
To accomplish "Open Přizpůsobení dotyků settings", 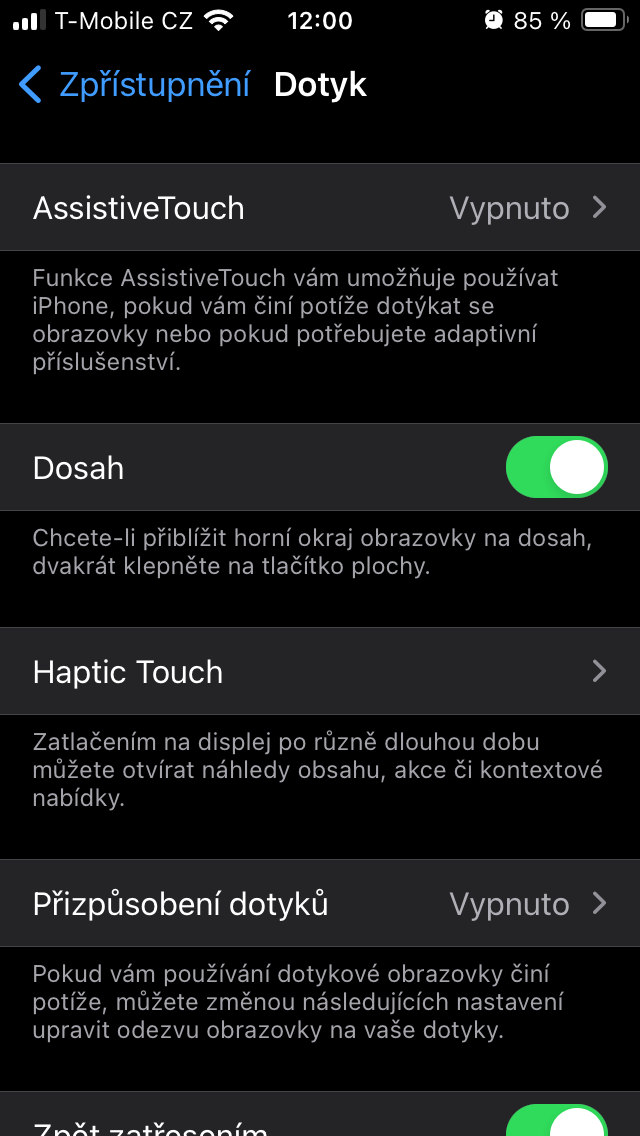I will point(320,904).
